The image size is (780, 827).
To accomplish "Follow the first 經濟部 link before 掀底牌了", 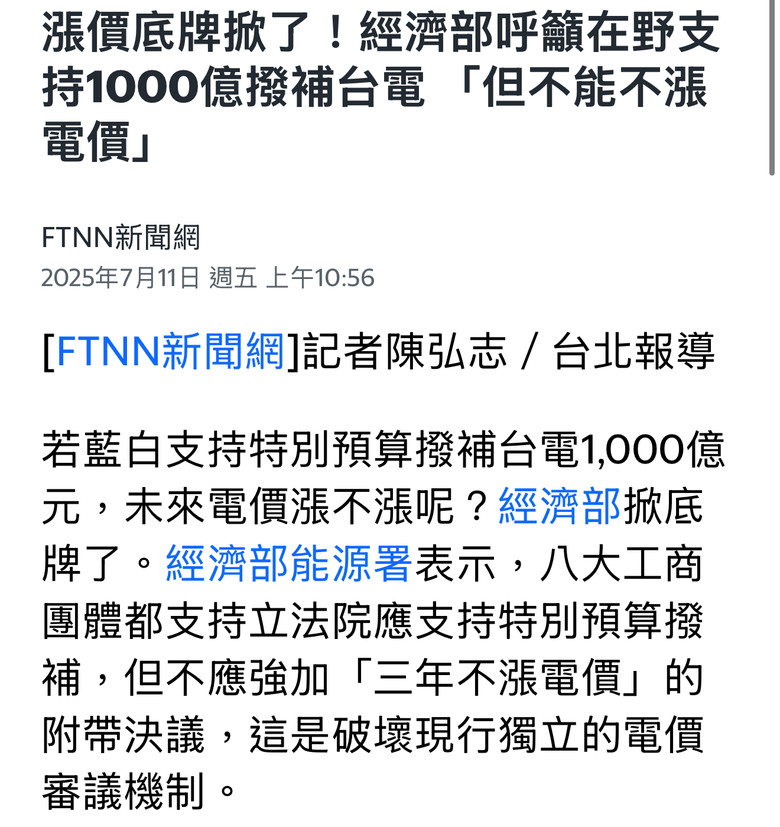I will click(559, 508).
